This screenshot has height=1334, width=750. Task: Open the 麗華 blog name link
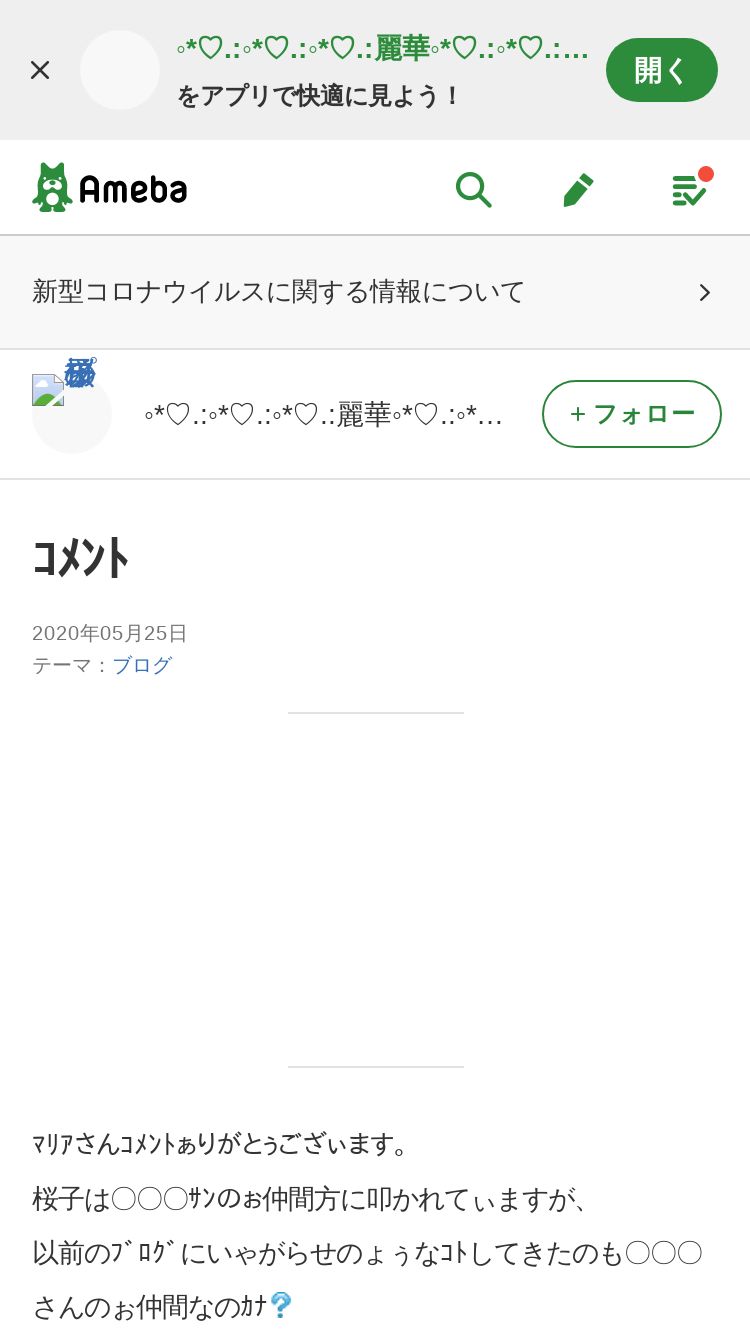324,414
